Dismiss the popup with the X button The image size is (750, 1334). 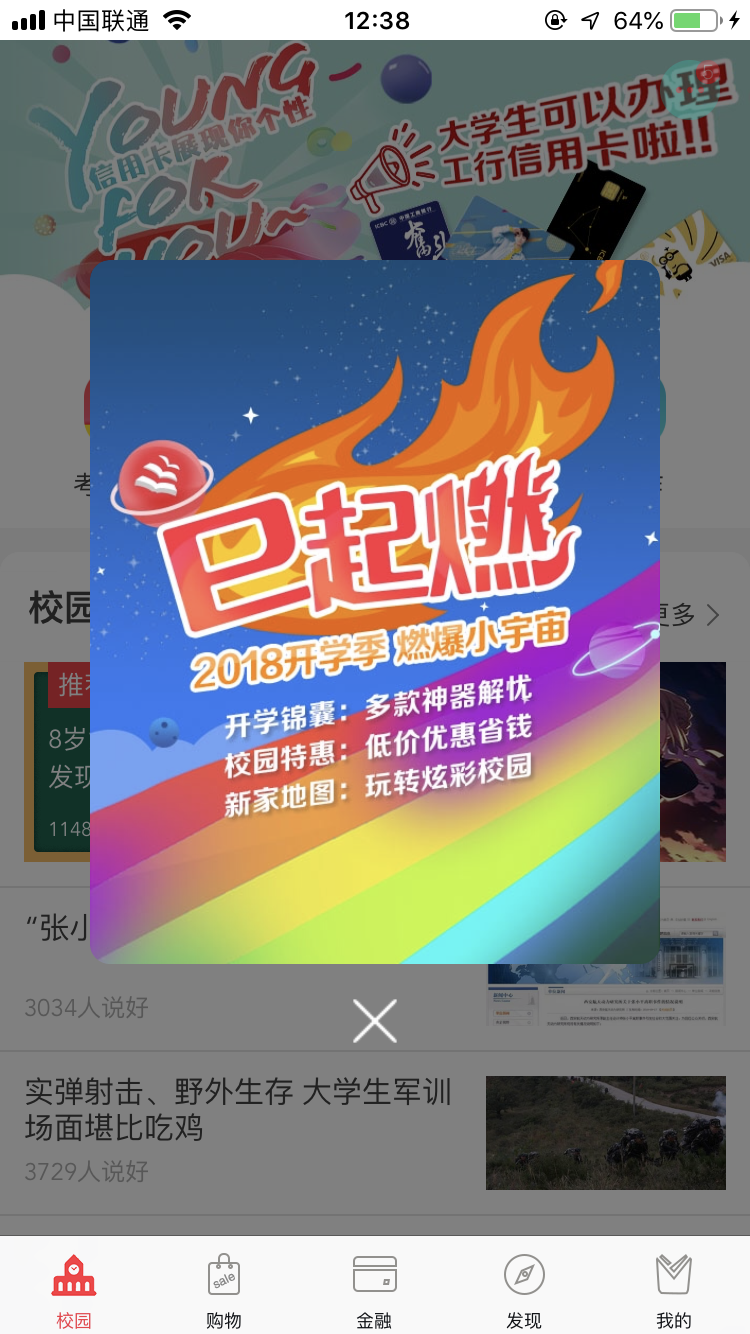tap(375, 1021)
